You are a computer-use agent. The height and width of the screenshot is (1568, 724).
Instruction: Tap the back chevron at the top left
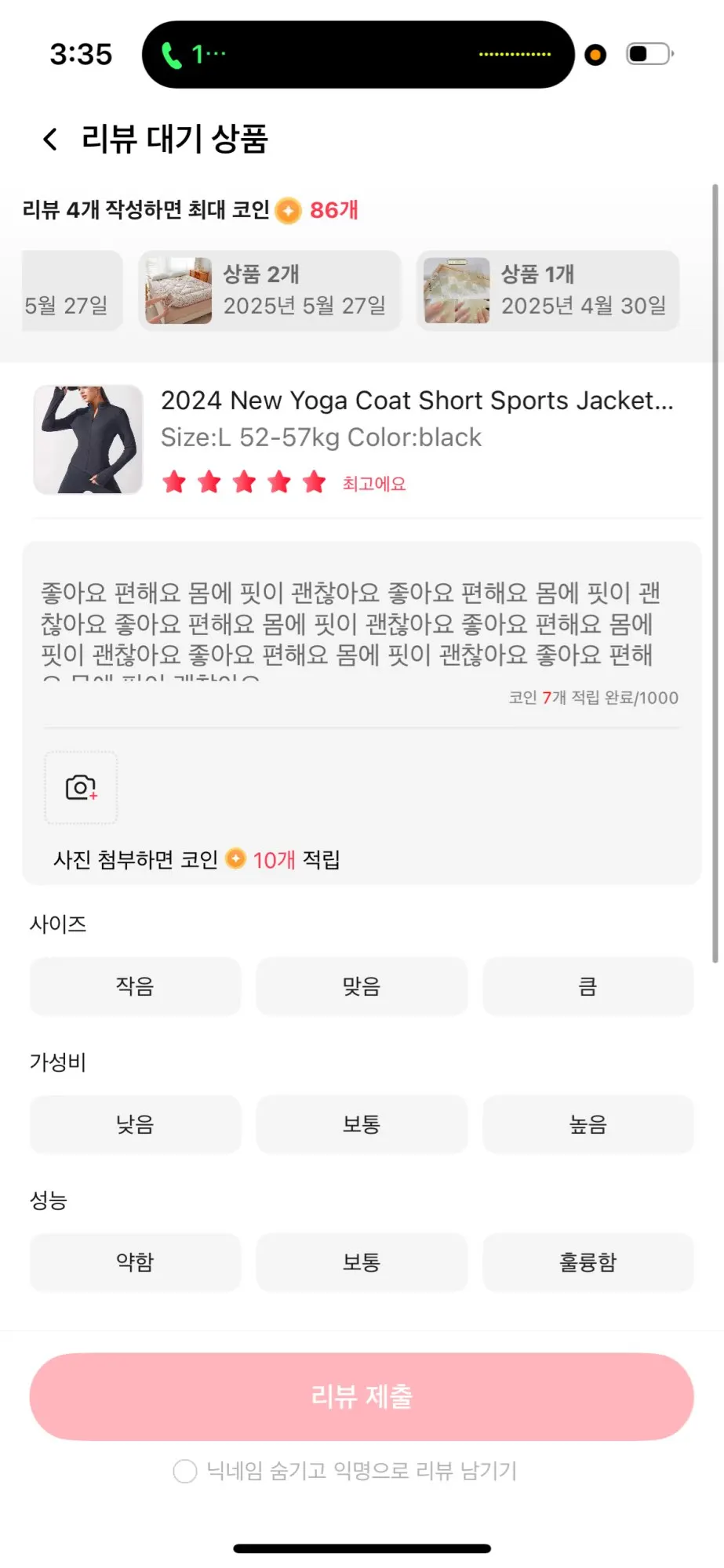tap(49, 138)
